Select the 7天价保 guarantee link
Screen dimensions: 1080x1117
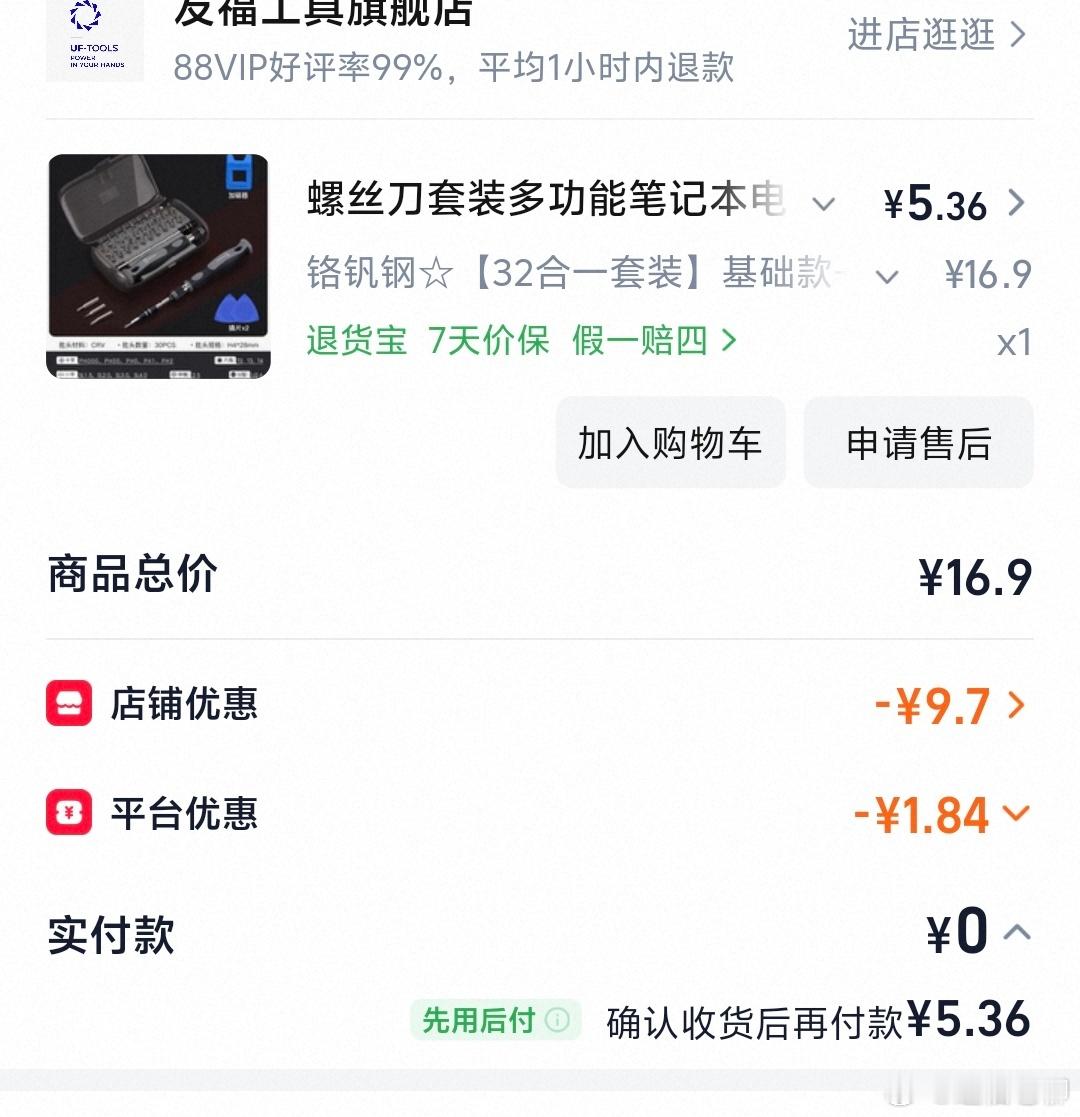pos(492,342)
